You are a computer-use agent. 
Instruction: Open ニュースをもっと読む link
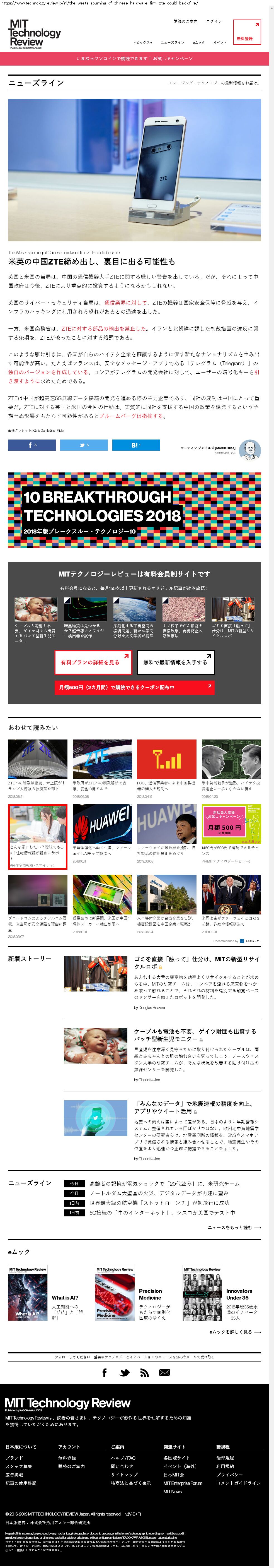(x=234, y=1228)
